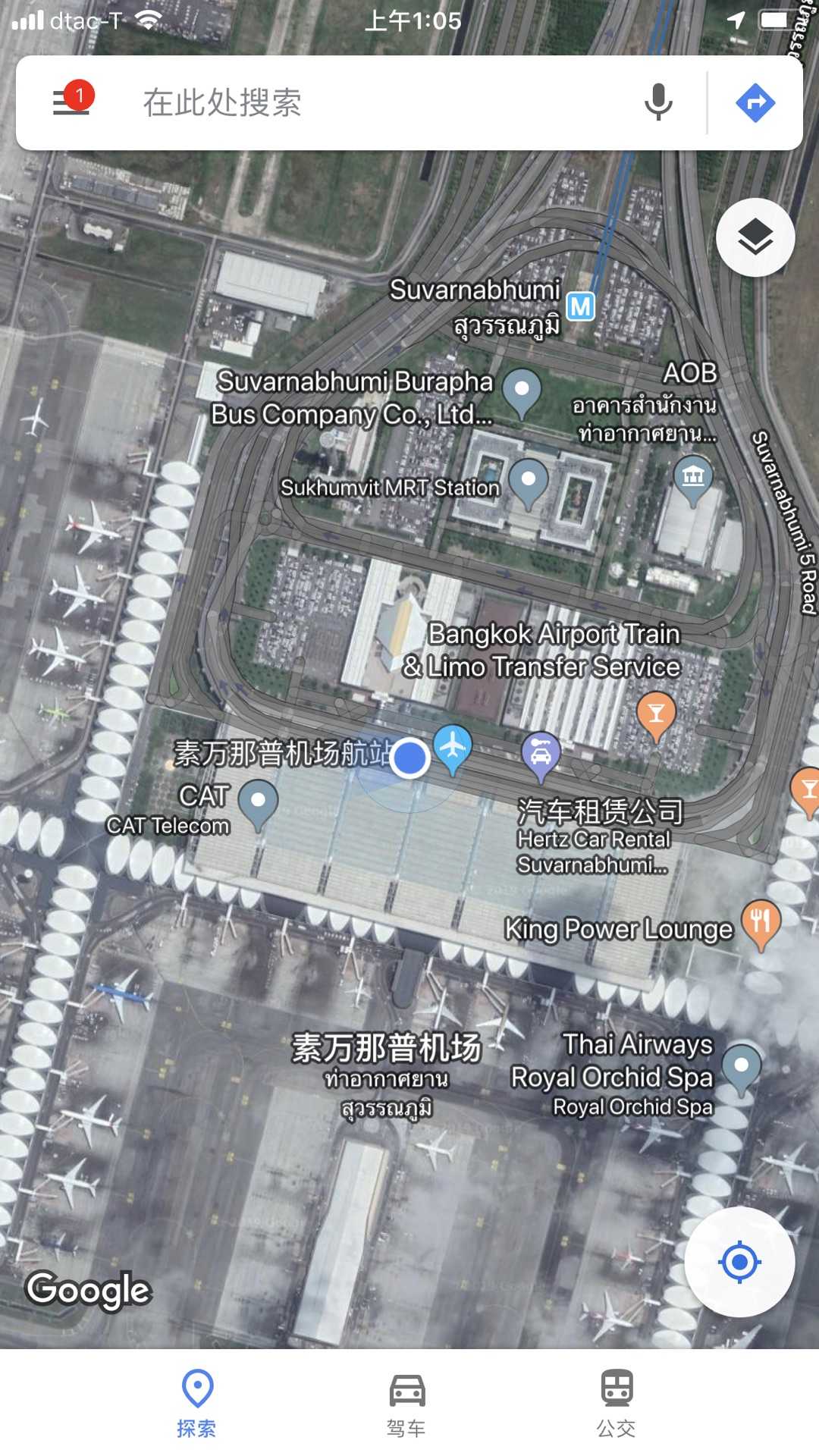Open the map layers selector
Image resolution: width=819 pixels, height=1456 pixels.
point(755,238)
